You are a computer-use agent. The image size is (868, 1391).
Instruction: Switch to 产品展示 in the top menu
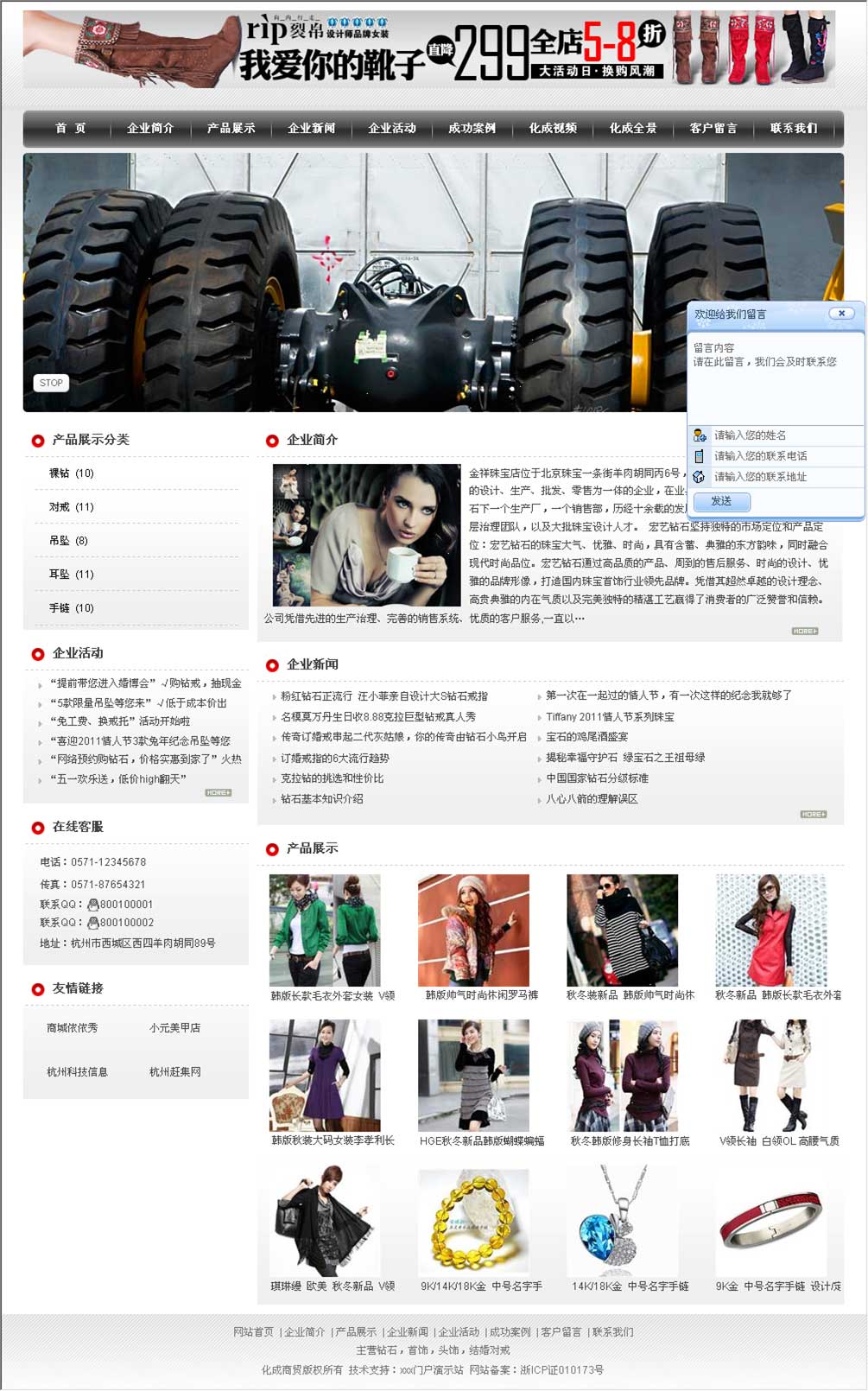click(231, 128)
